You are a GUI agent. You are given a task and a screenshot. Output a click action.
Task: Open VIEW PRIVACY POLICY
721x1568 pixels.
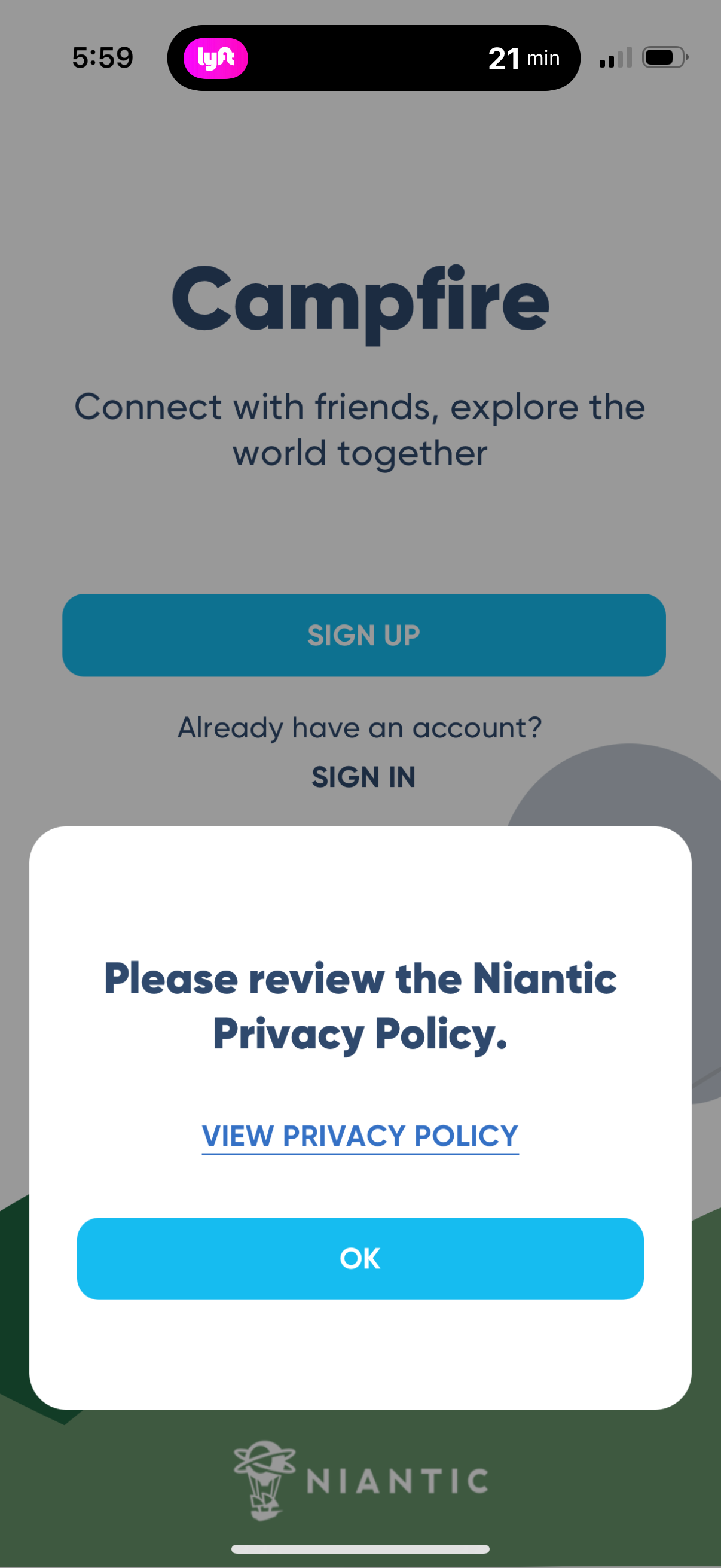pyautogui.click(x=360, y=1134)
